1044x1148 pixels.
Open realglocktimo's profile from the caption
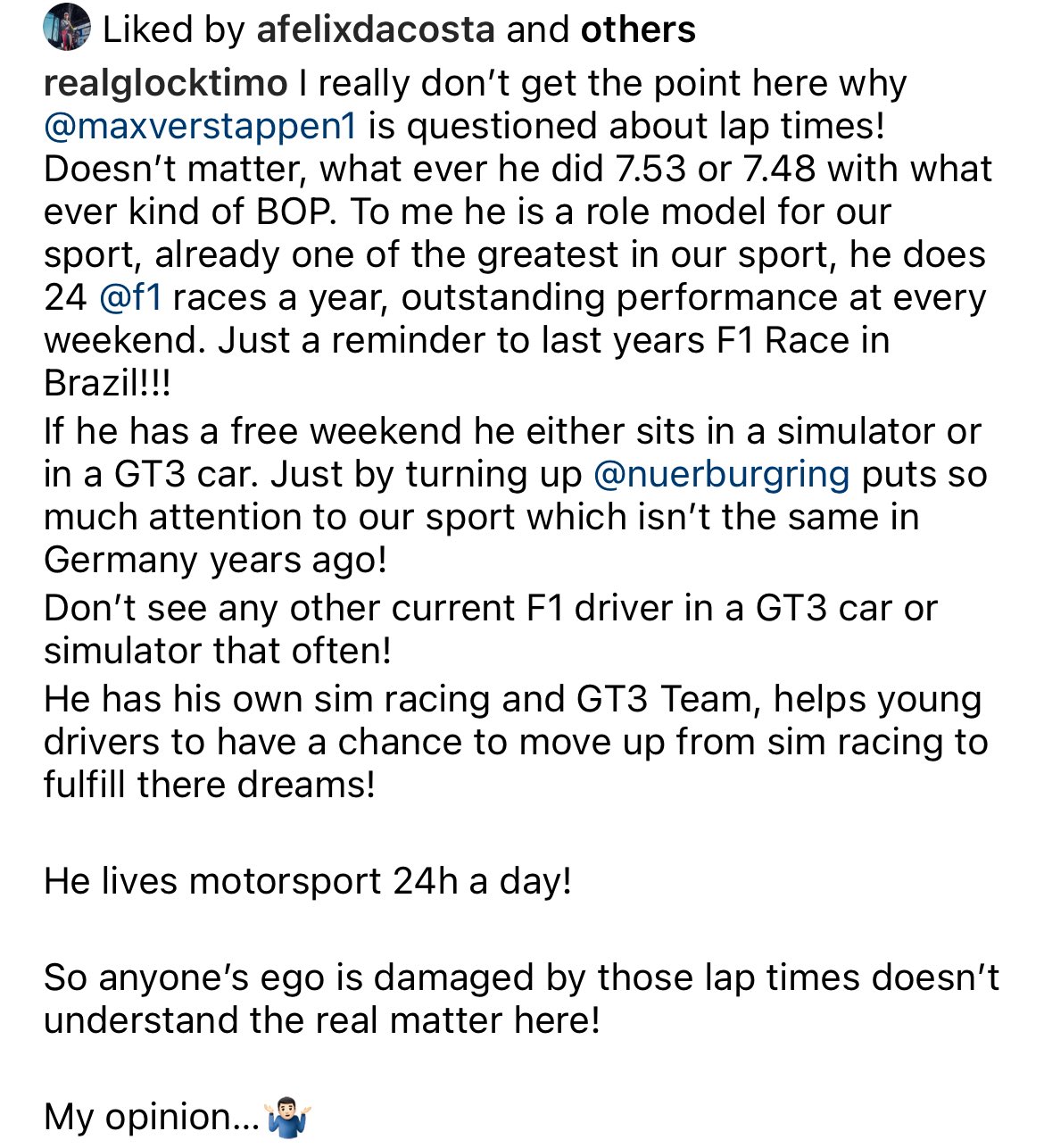click(166, 84)
